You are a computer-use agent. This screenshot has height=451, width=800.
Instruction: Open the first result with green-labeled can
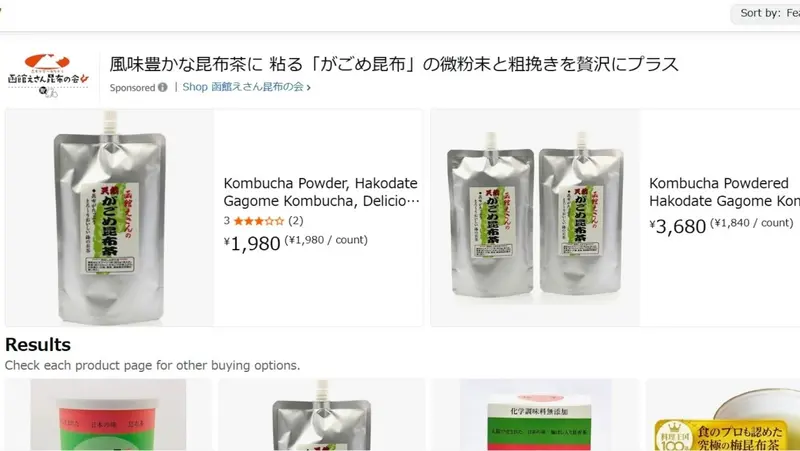tap(108, 415)
